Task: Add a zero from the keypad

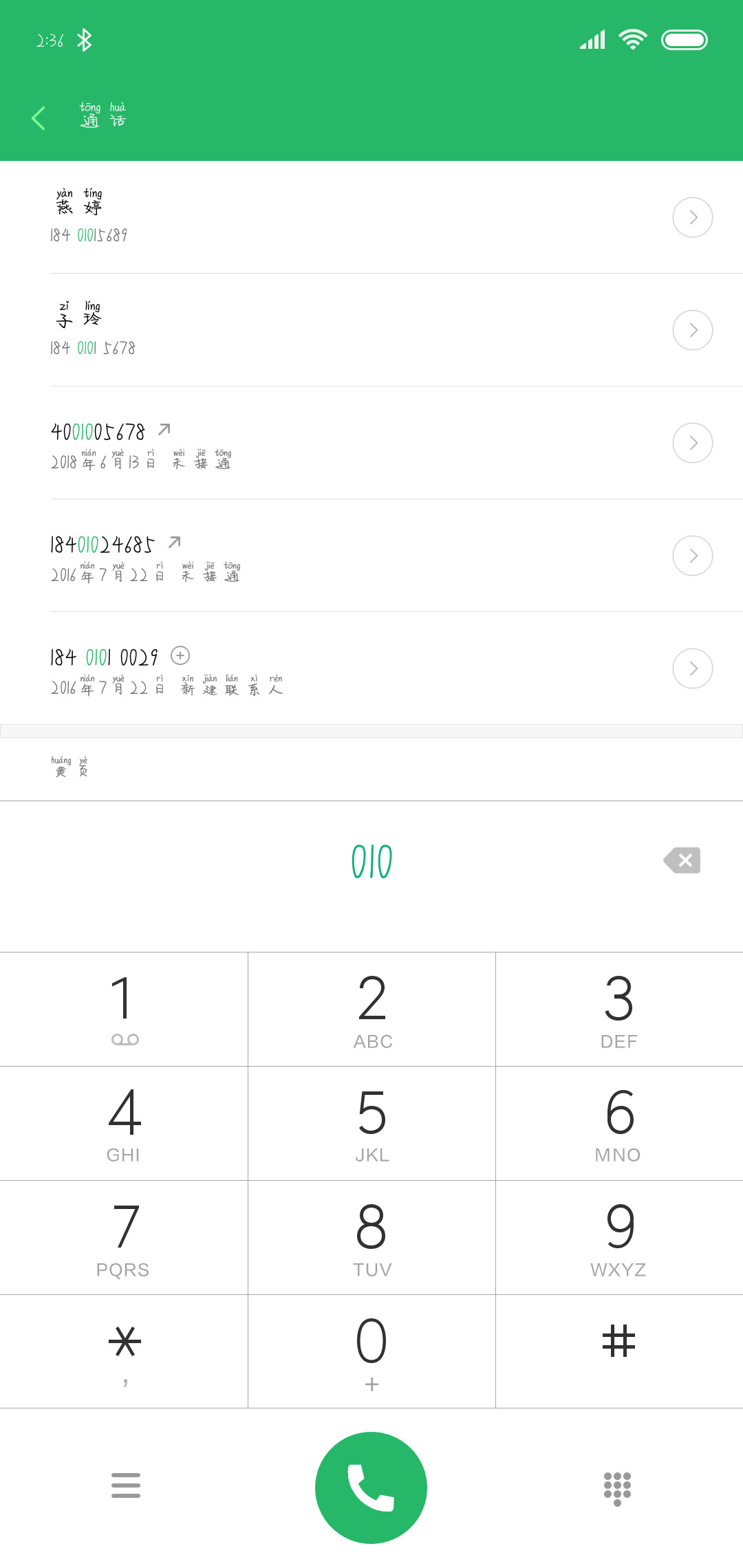Action: (371, 1351)
